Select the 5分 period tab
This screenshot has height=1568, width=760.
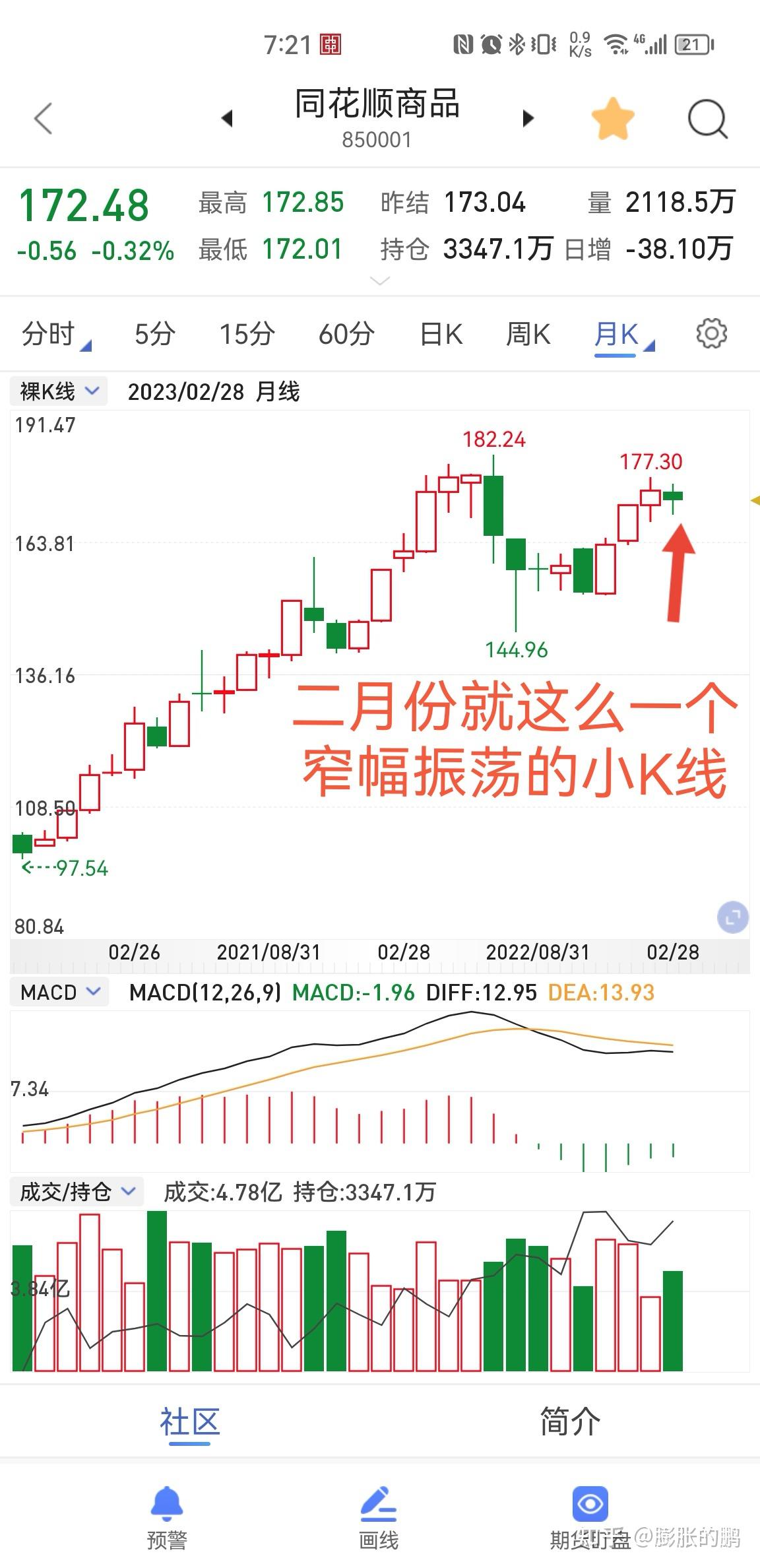[154, 334]
